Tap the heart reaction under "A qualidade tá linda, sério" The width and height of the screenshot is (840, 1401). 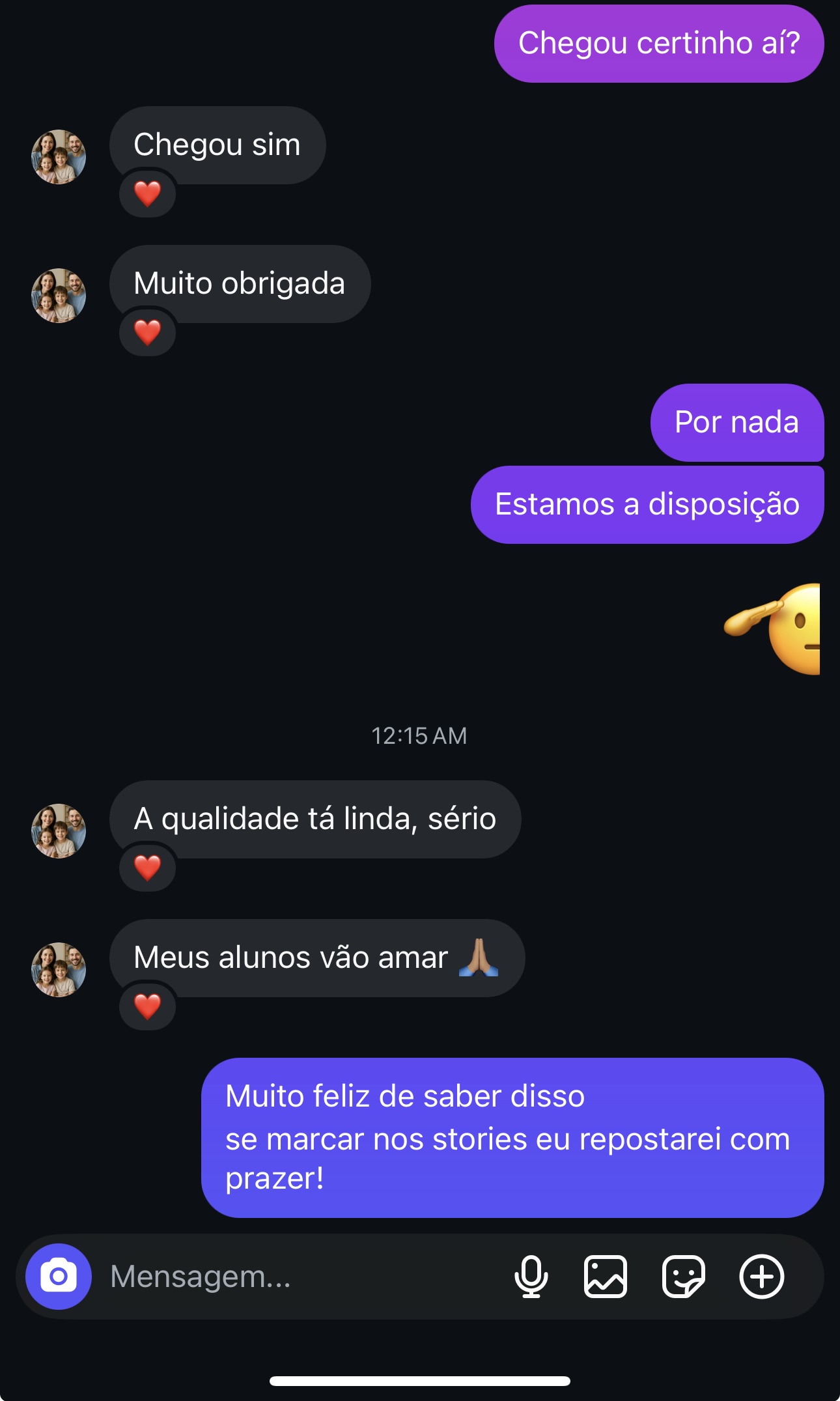click(x=147, y=868)
